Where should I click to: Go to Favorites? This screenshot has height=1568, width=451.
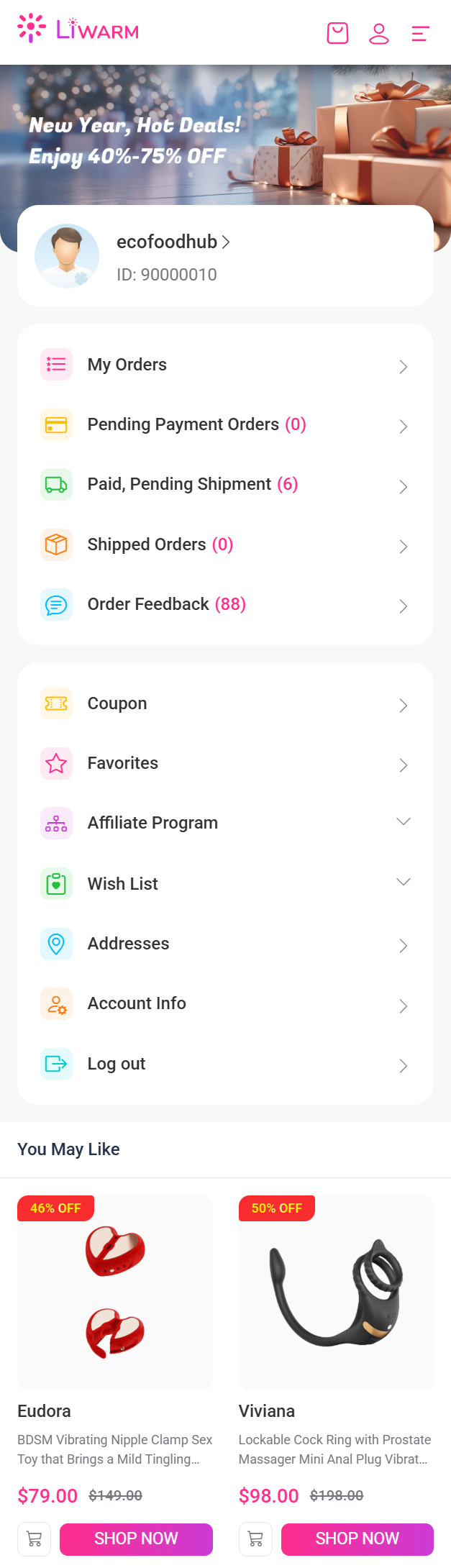click(225, 764)
